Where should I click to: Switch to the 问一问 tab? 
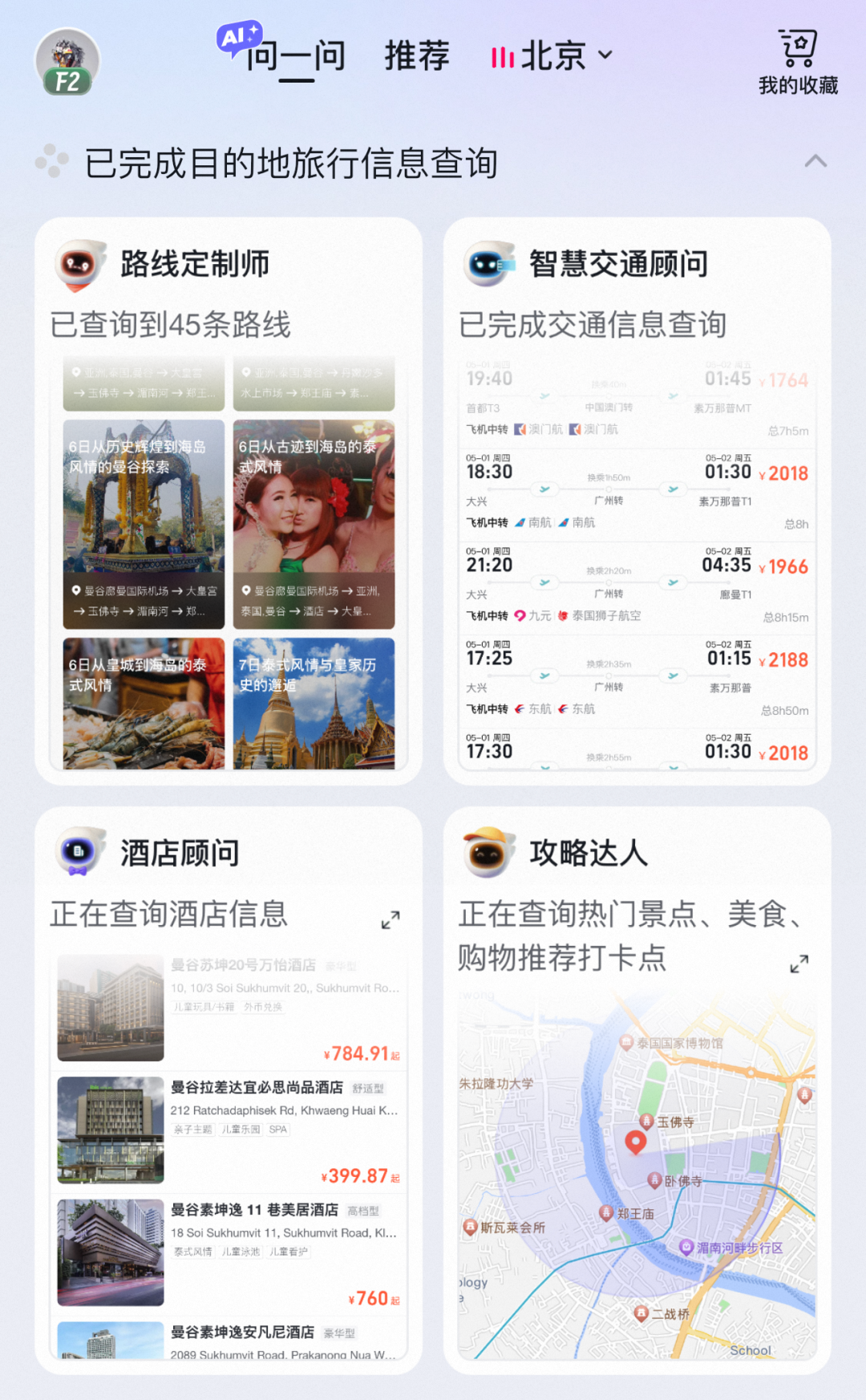point(295,56)
